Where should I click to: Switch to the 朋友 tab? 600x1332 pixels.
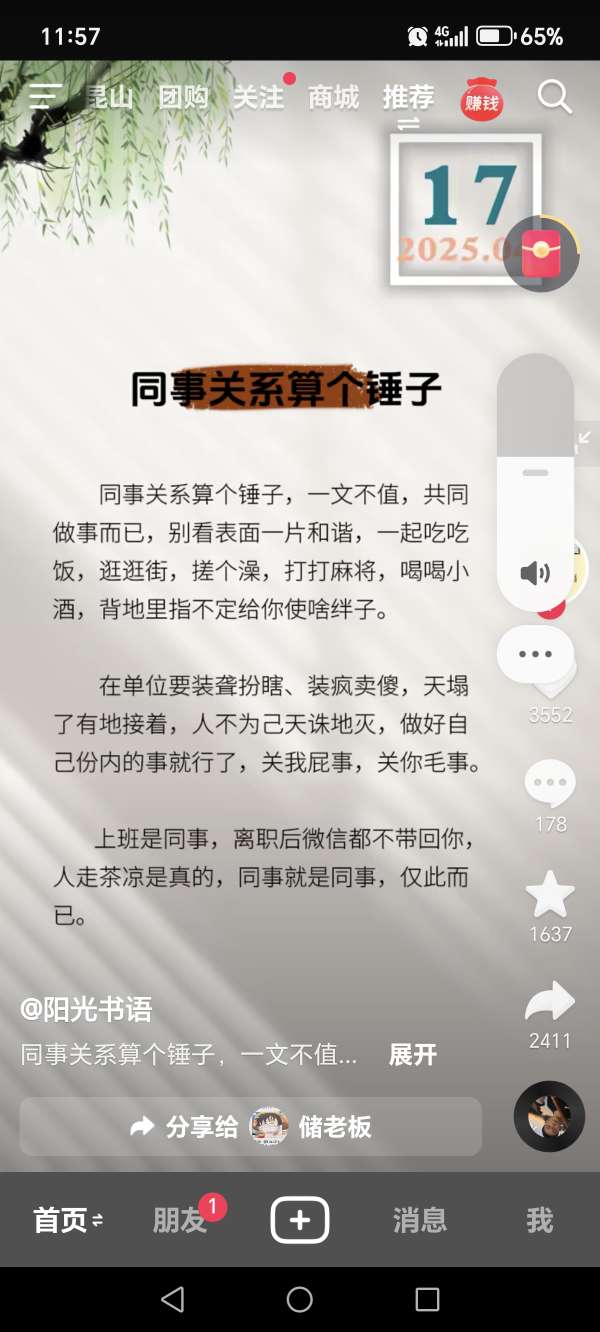pyautogui.click(x=180, y=1220)
